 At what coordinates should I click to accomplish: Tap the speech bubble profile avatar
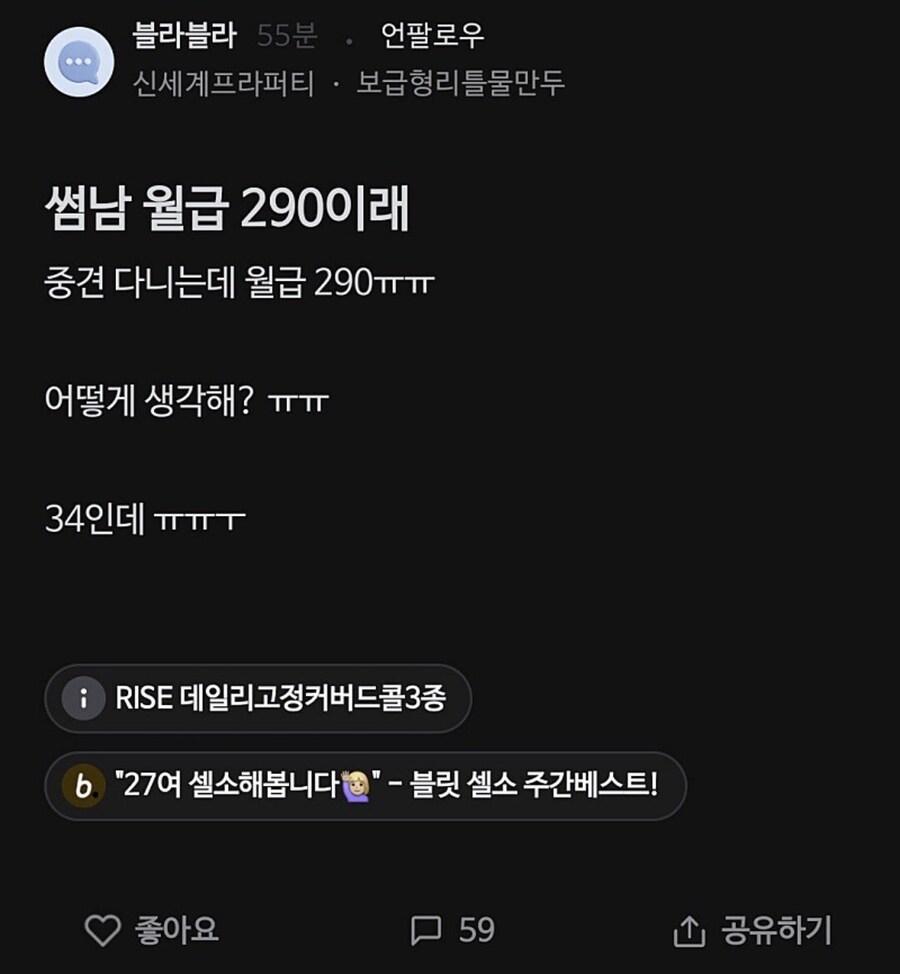[x=78, y=62]
